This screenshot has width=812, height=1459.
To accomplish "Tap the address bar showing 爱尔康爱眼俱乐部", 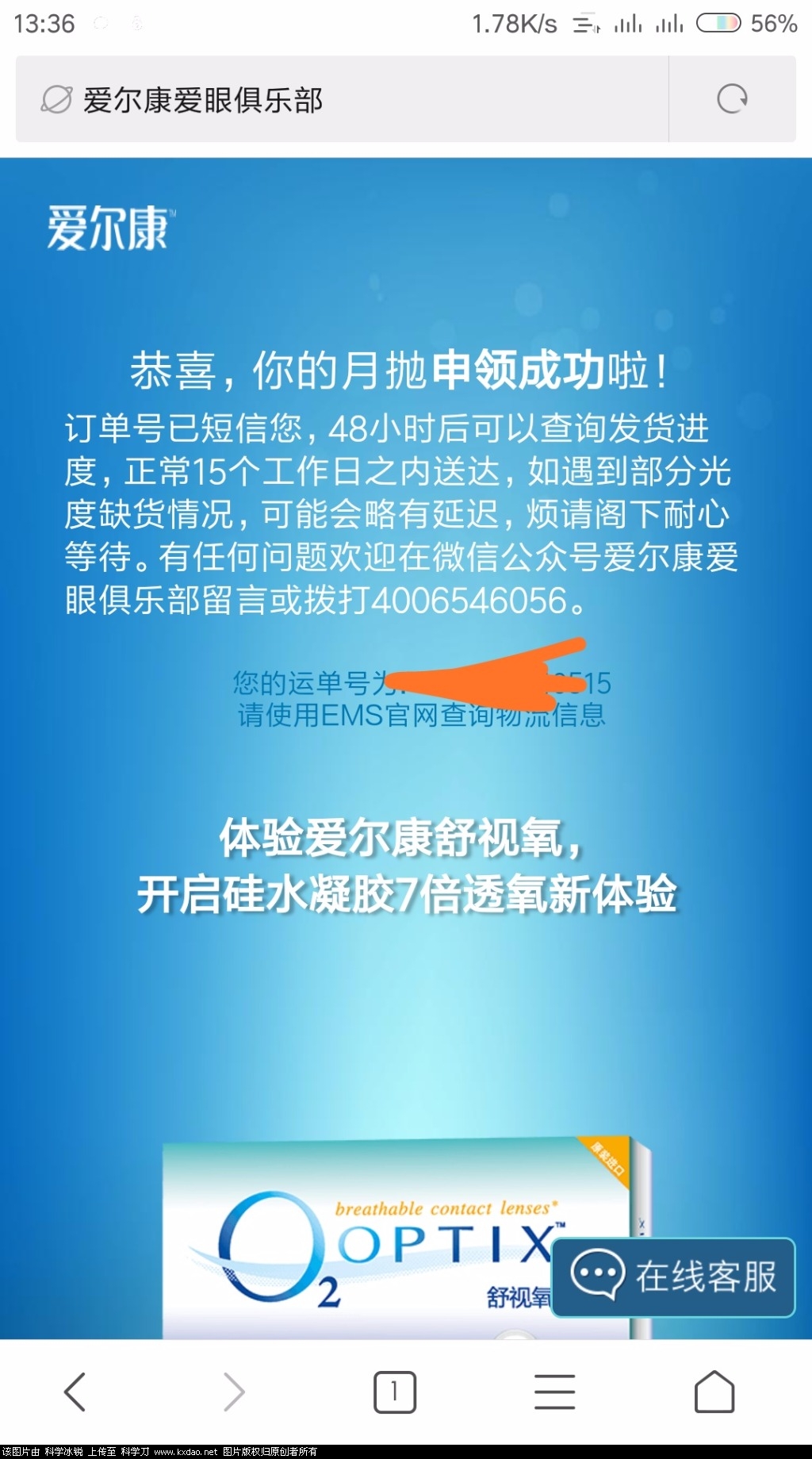I will point(341,100).
